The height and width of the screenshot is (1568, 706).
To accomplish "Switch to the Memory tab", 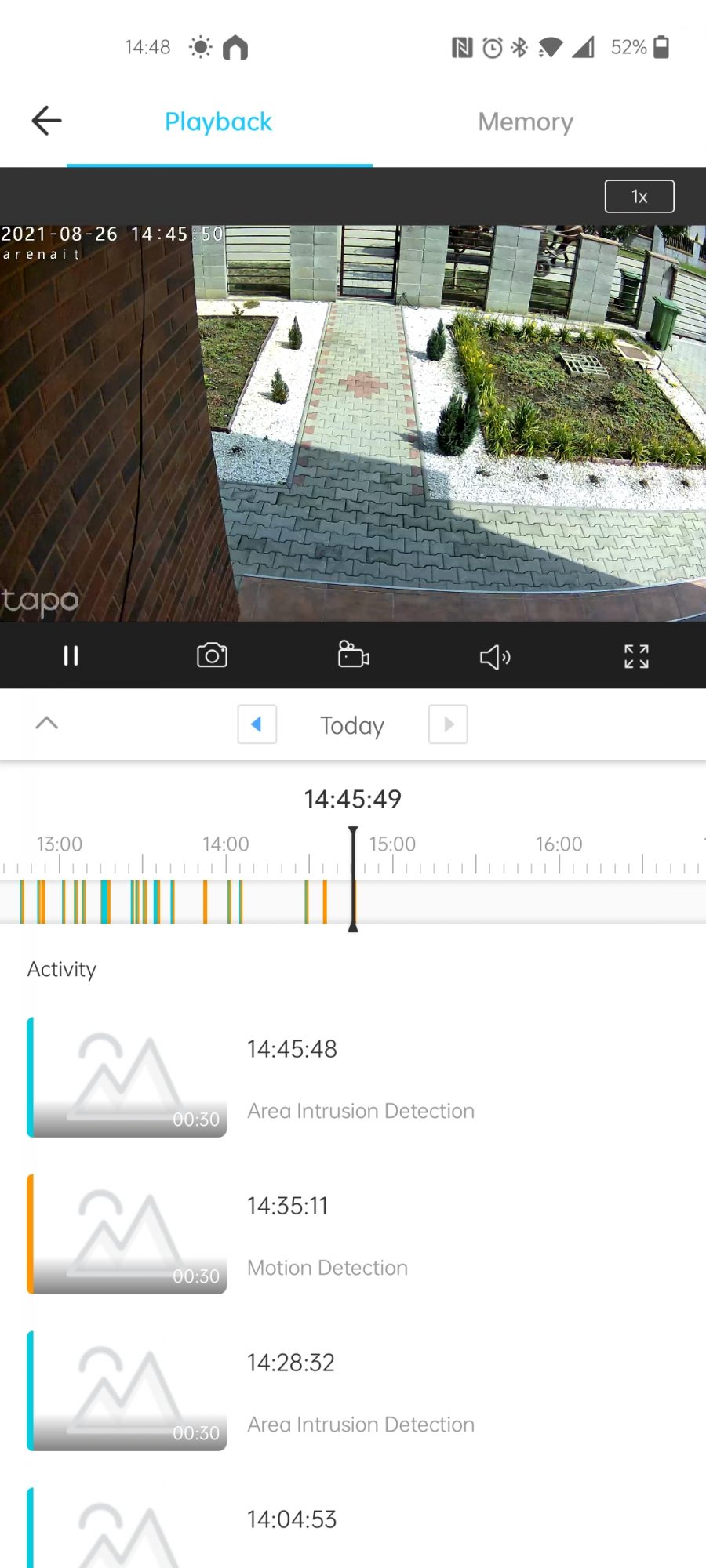I will [x=526, y=122].
